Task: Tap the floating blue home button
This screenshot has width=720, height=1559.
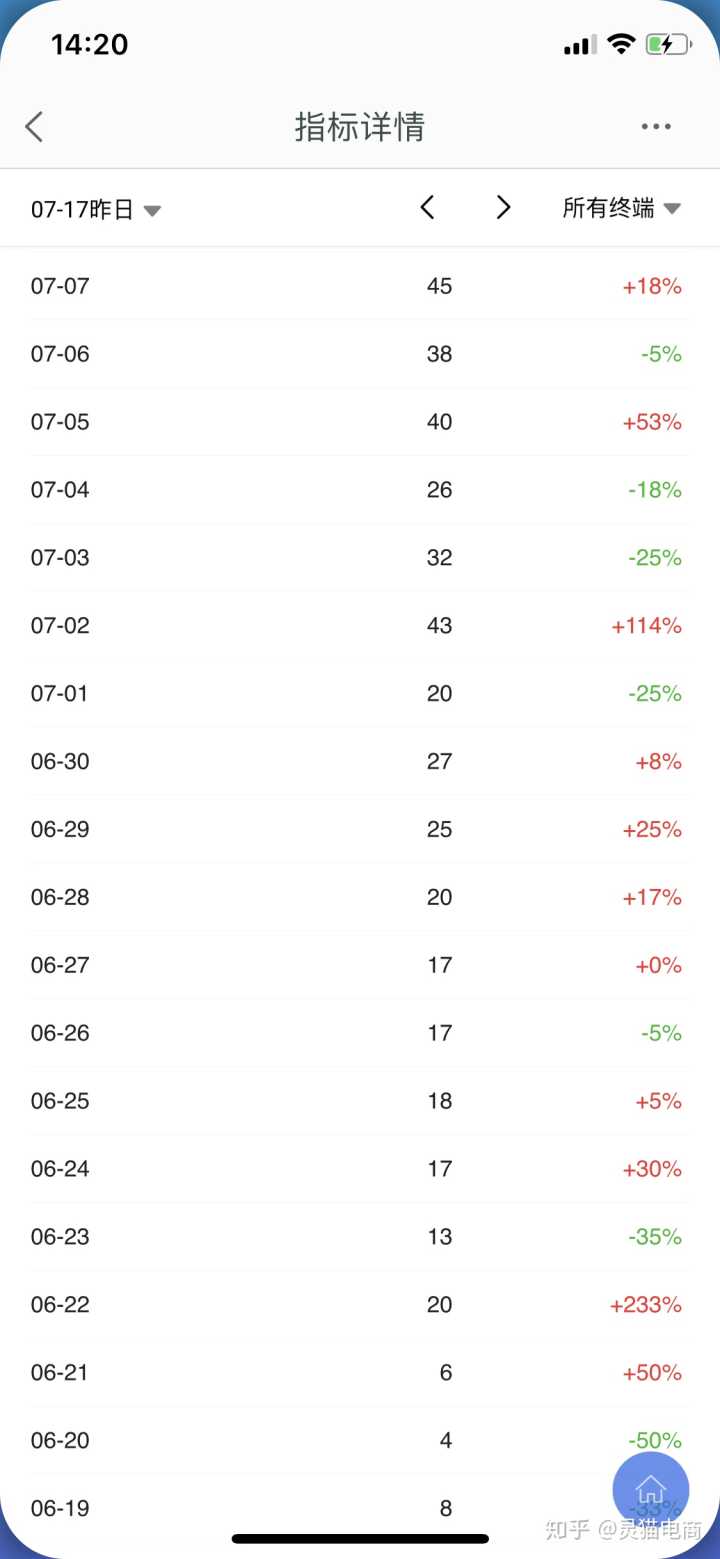Action: [x=650, y=1489]
